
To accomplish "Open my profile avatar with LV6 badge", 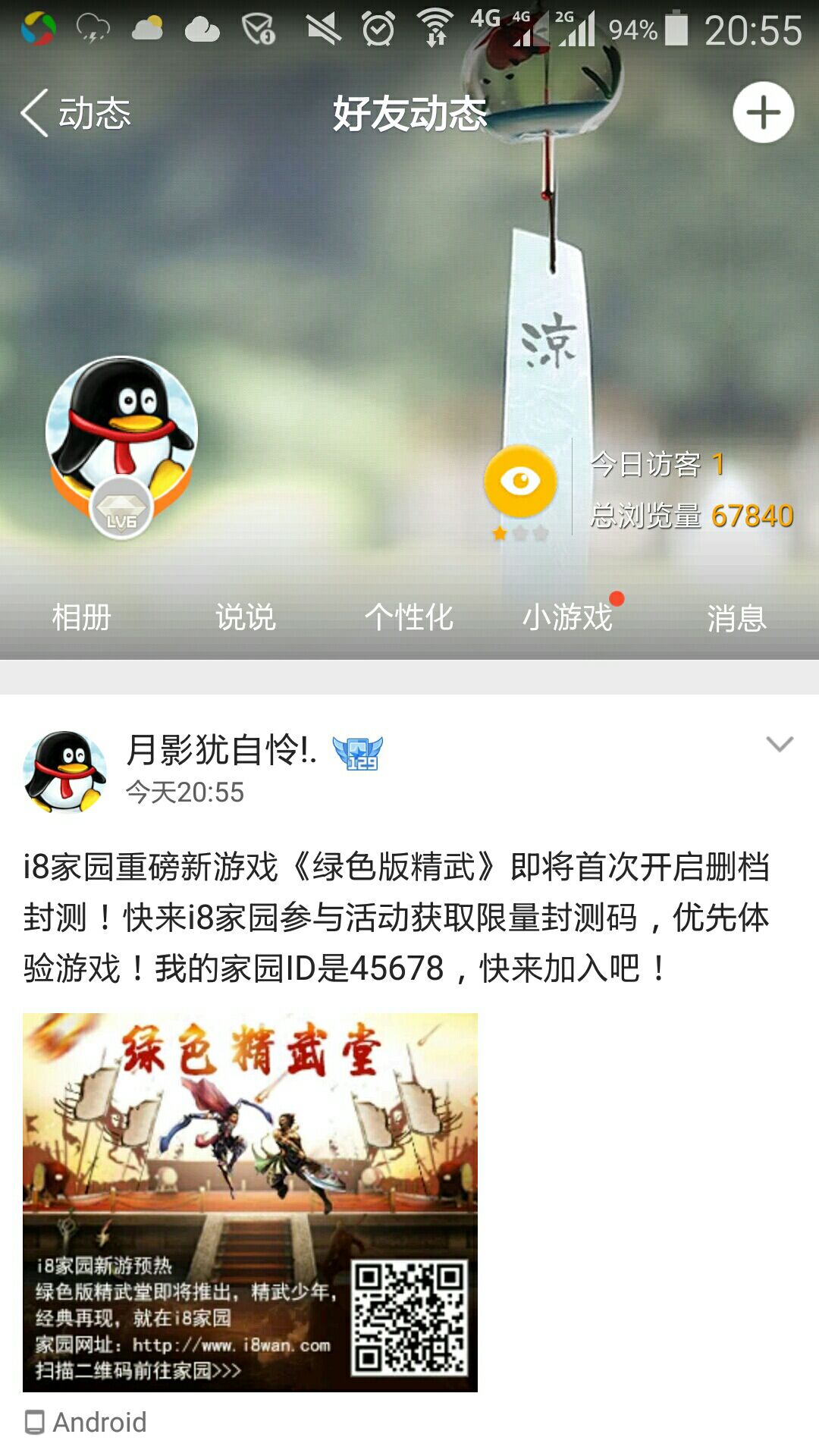I will coord(121,440).
